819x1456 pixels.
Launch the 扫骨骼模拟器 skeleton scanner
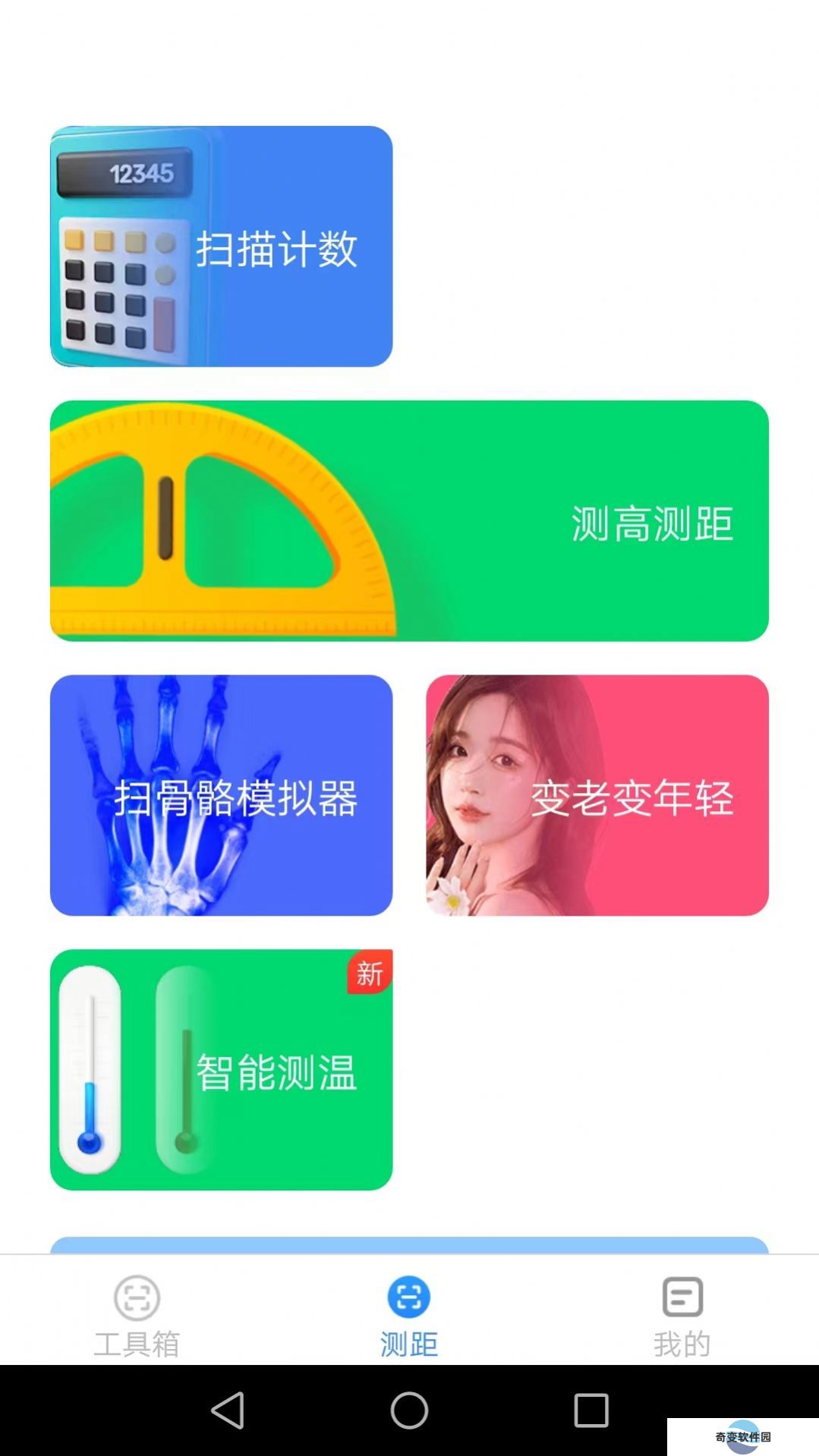pyautogui.click(x=221, y=795)
